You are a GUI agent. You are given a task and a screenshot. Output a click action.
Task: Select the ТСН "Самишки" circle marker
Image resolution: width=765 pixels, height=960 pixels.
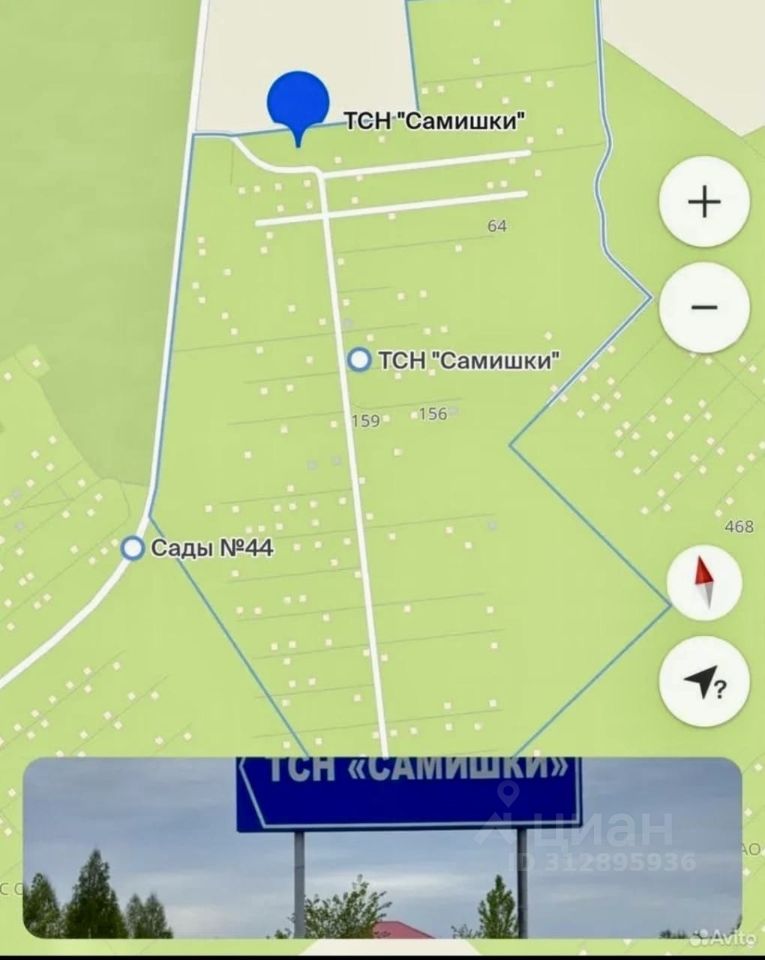359,359
